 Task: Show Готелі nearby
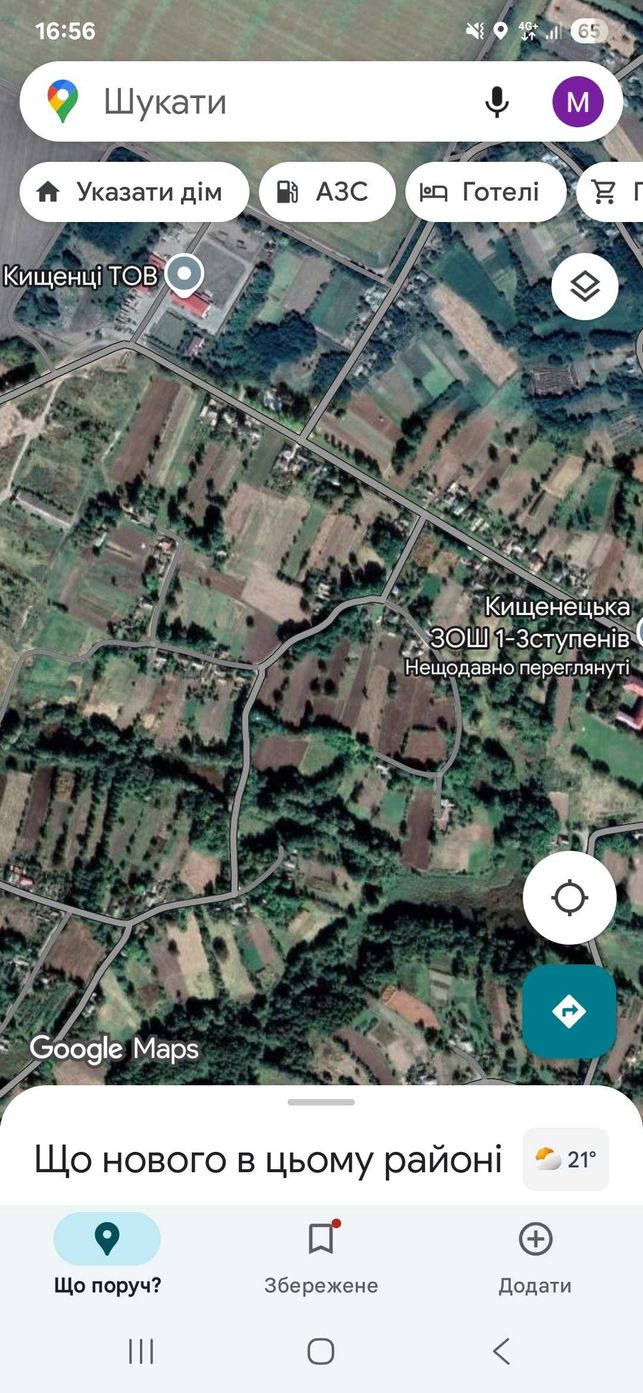[485, 192]
